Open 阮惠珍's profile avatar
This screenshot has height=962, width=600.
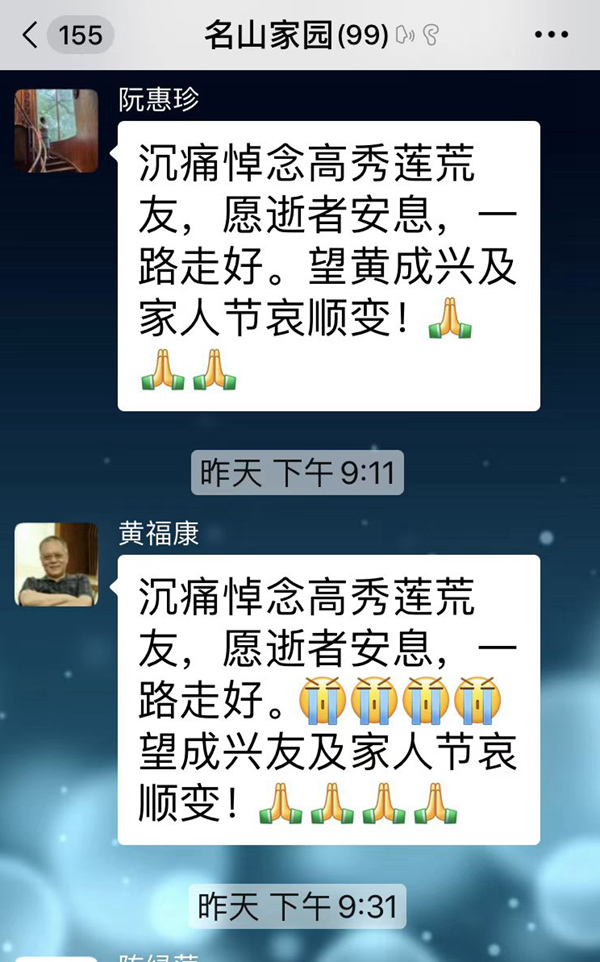point(56,130)
